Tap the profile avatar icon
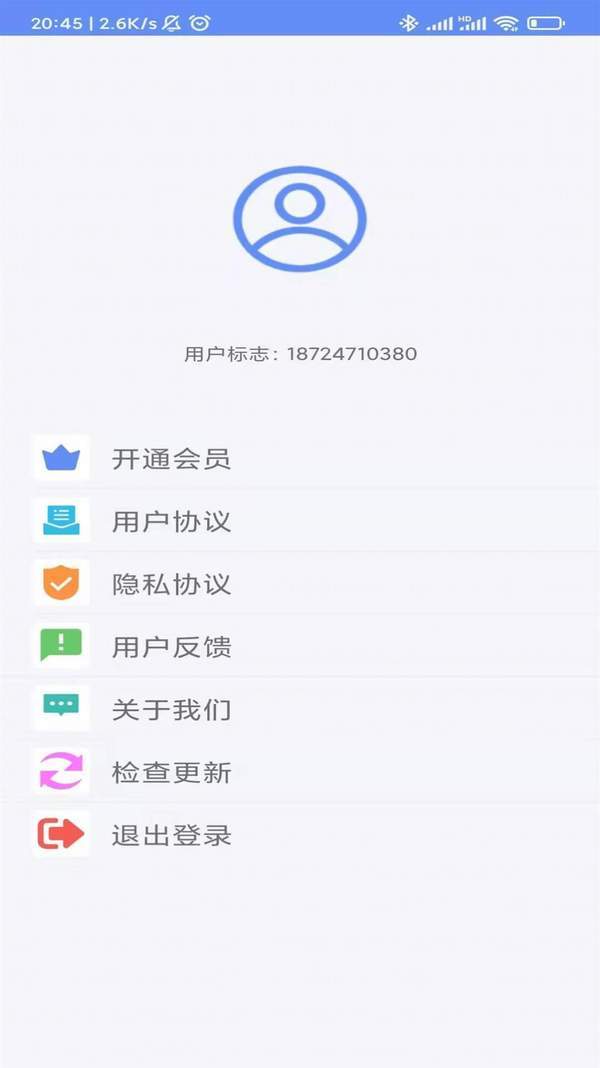Screen dimensions: 600x1068 pyautogui.click(x=299, y=219)
